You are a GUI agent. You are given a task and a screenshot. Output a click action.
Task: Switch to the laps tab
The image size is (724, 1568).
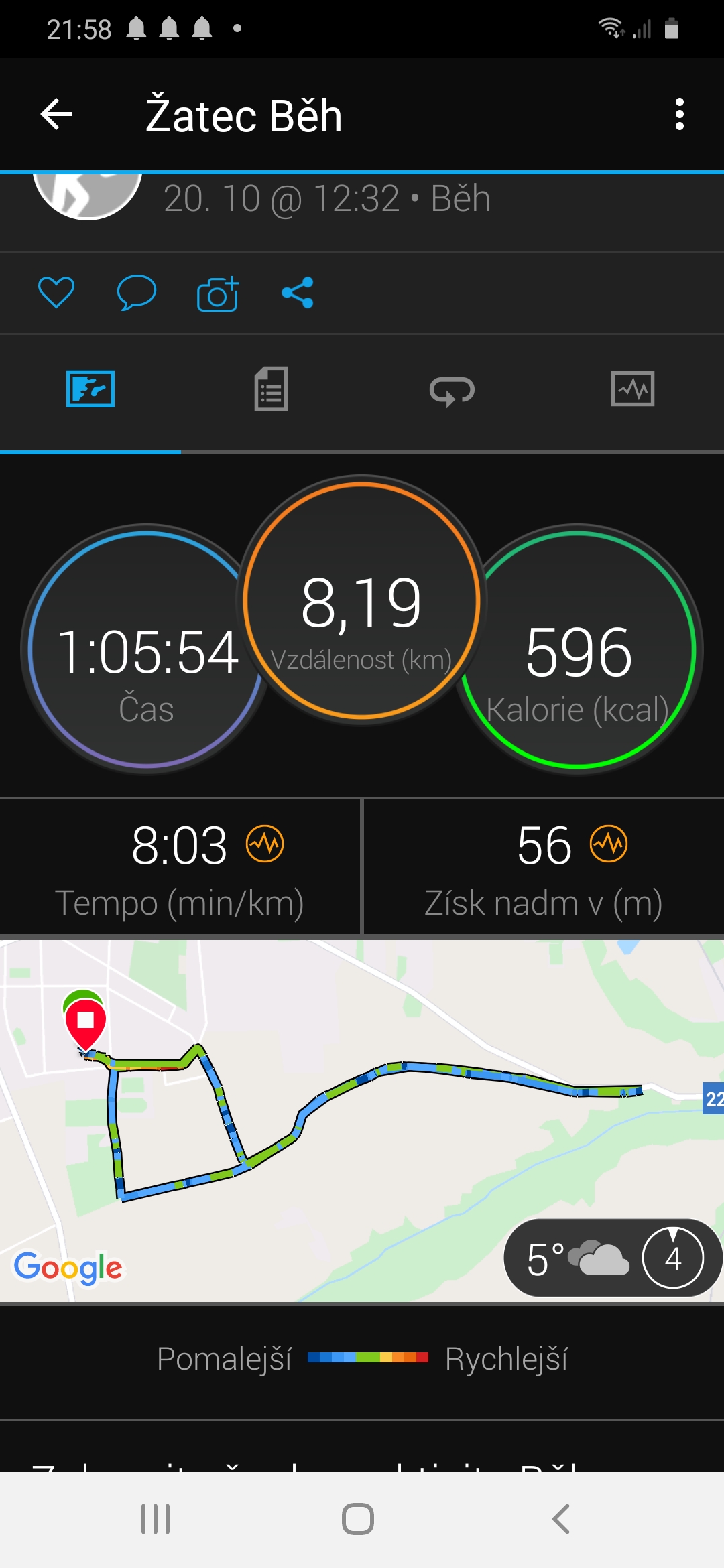452,390
